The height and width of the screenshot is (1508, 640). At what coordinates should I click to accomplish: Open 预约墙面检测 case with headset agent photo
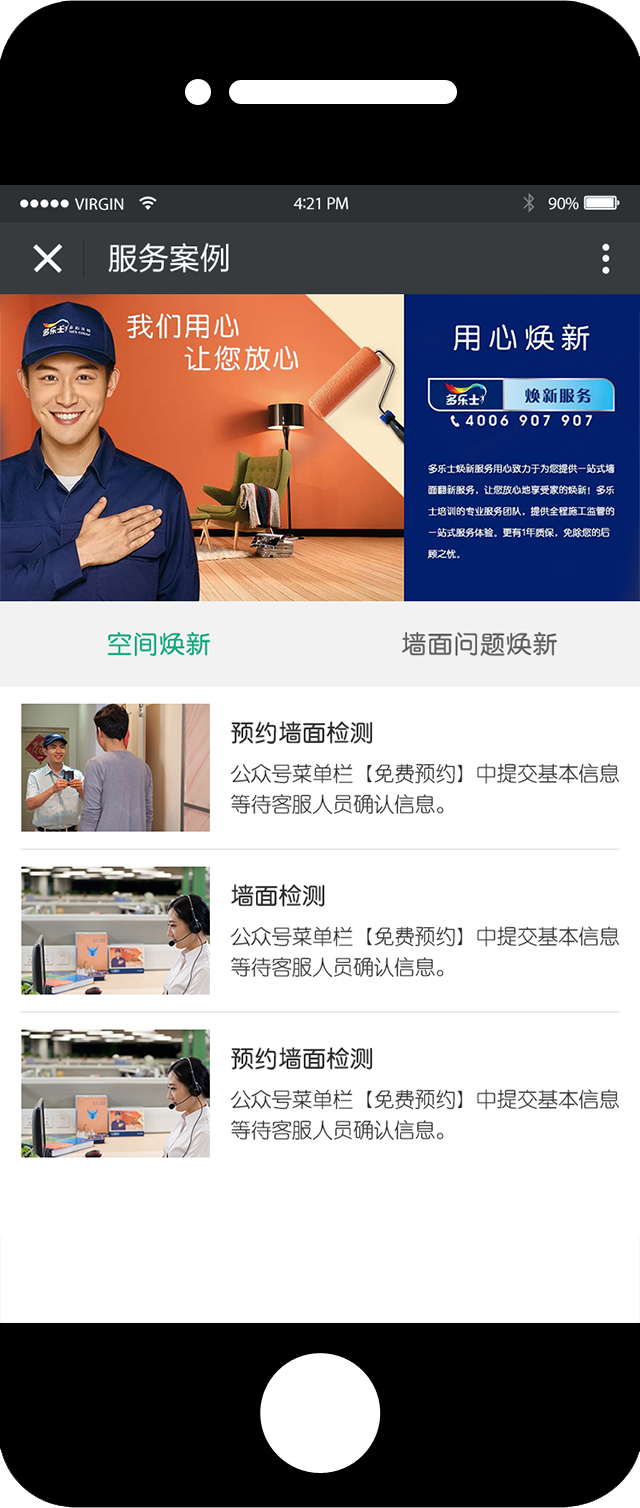coord(320,1093)
